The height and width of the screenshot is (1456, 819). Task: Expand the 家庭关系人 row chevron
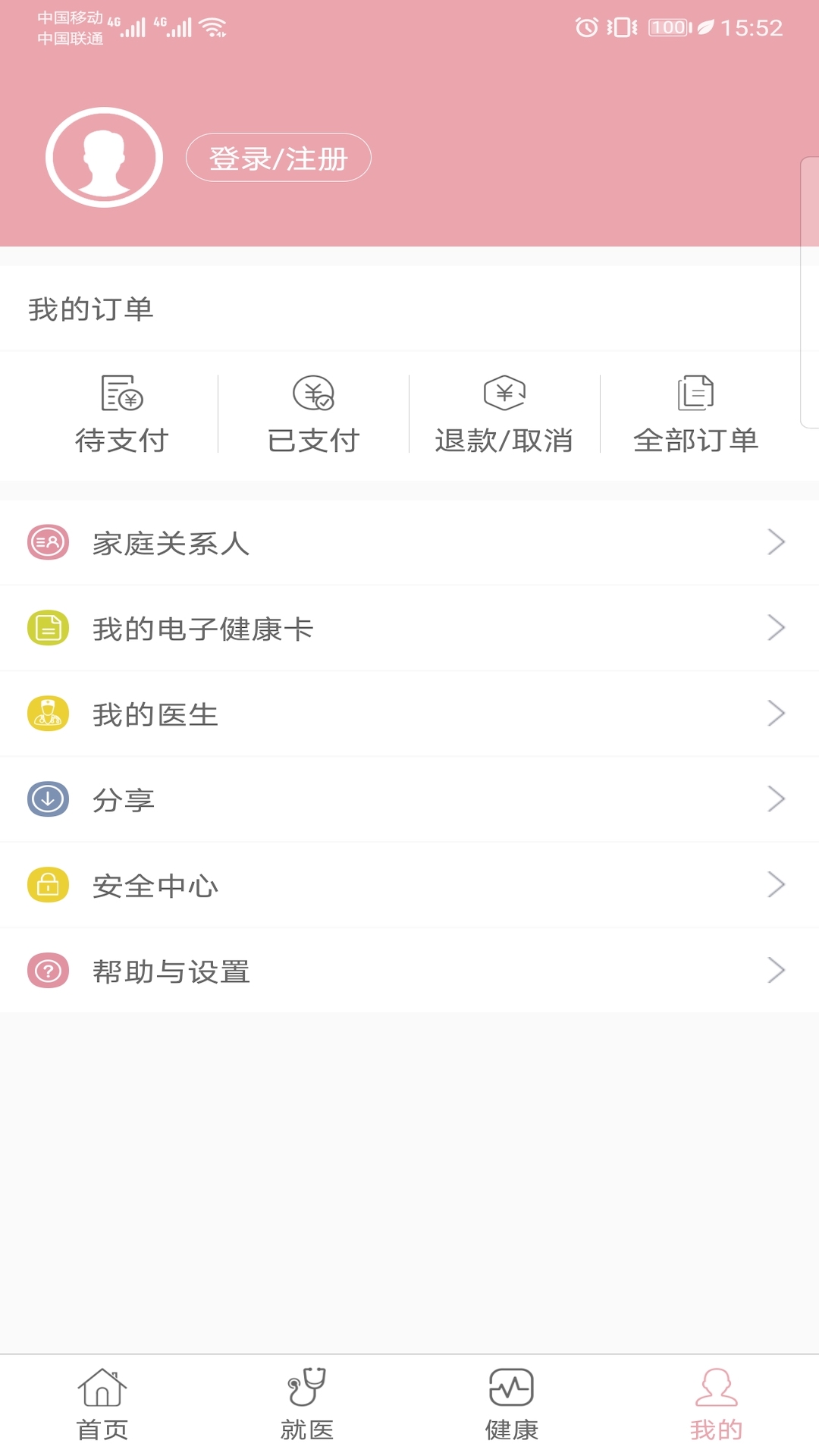click(776, 542)
